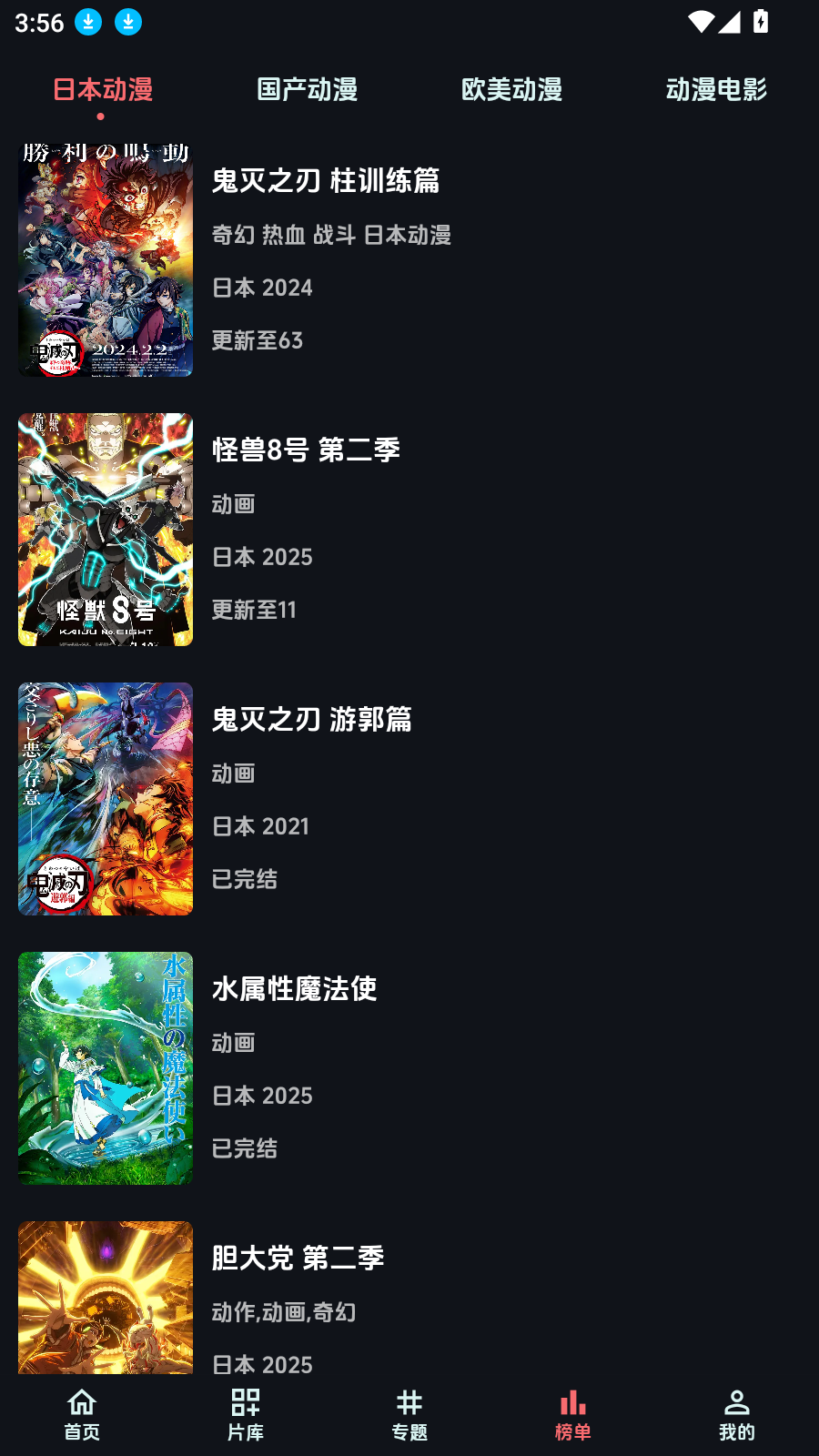Select the 片库 library icon
The height and width of the screenshot is (1456, 819).
tap(246, 1406)
